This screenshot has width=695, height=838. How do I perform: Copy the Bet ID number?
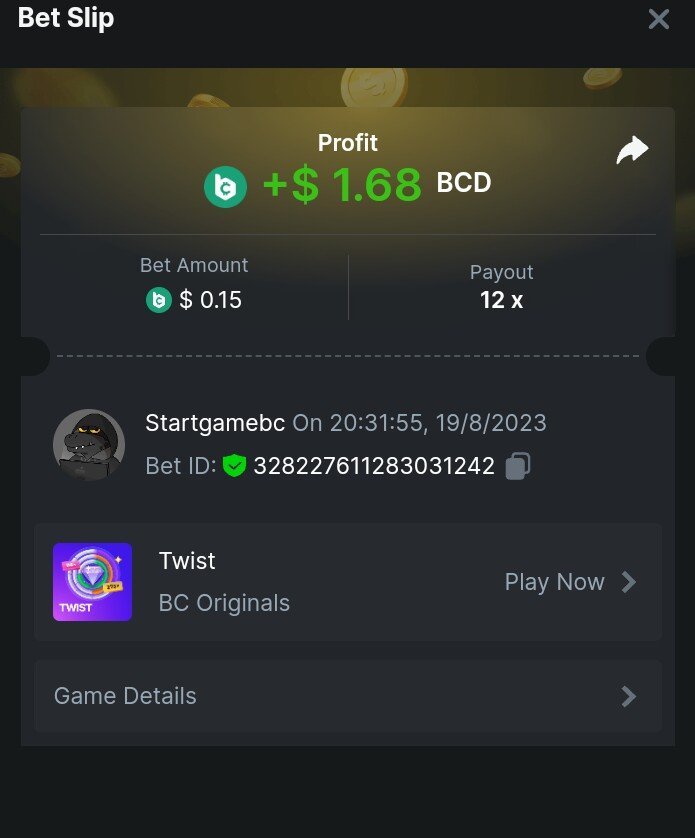[517, 466]
